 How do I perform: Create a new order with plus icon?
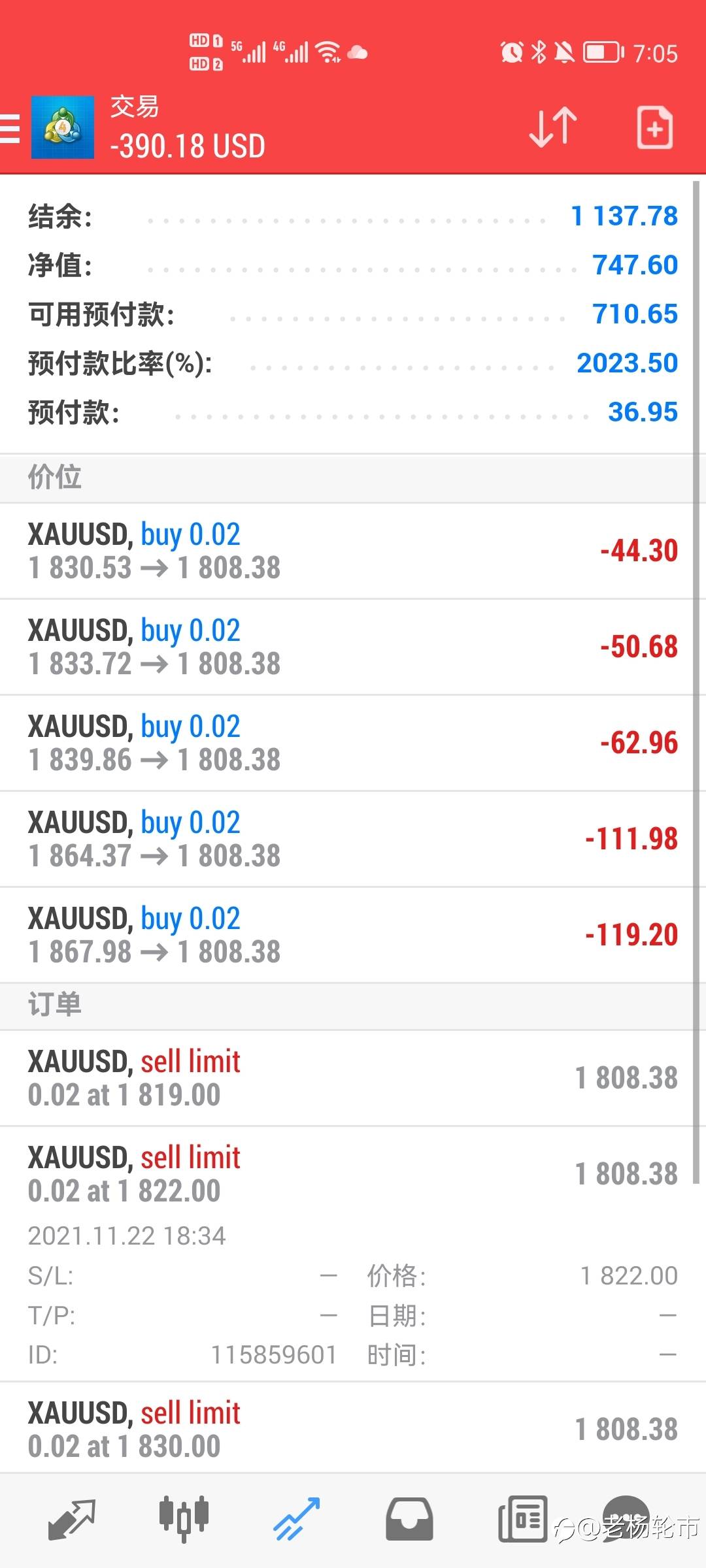point(654,127)
